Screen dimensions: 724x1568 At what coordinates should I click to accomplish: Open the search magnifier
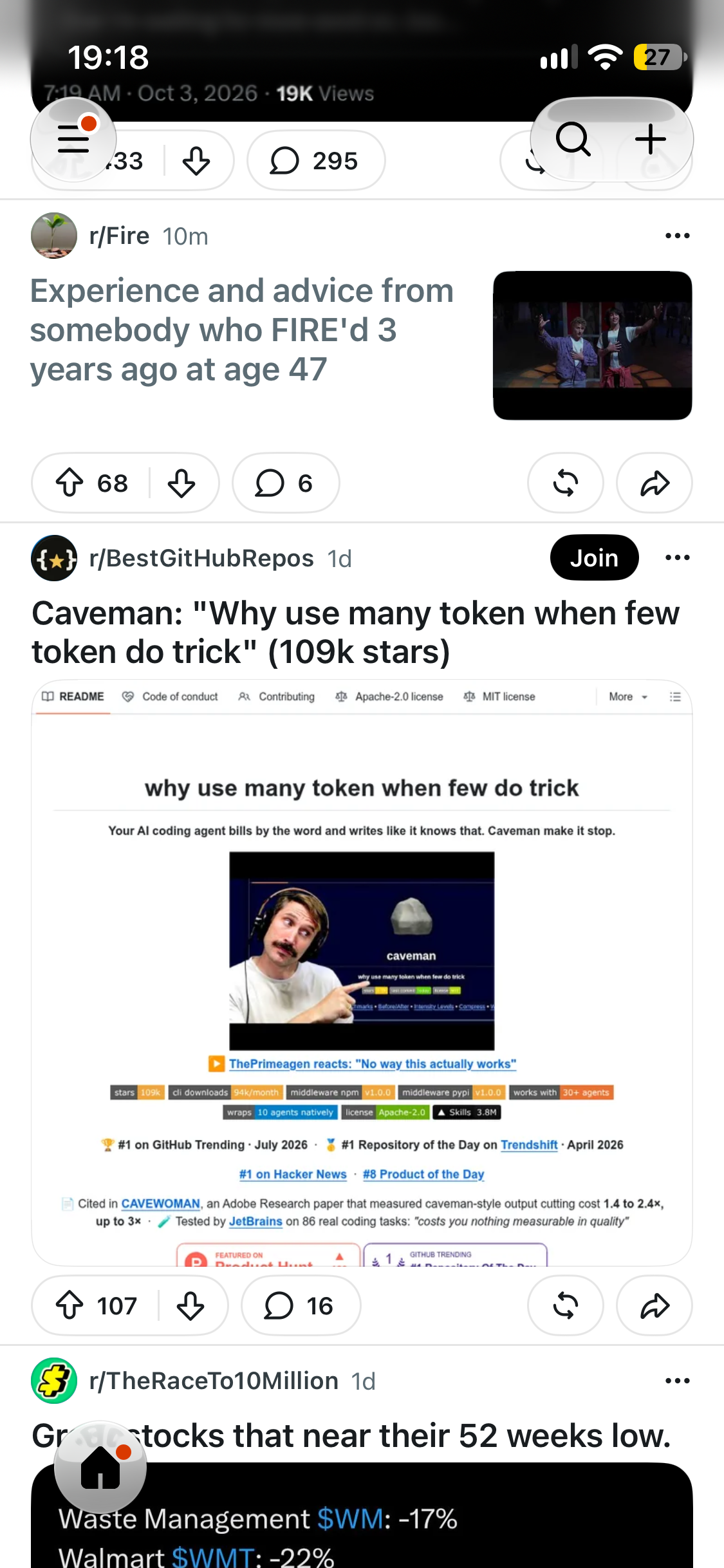pyautogui.click(x=573, y=139)
